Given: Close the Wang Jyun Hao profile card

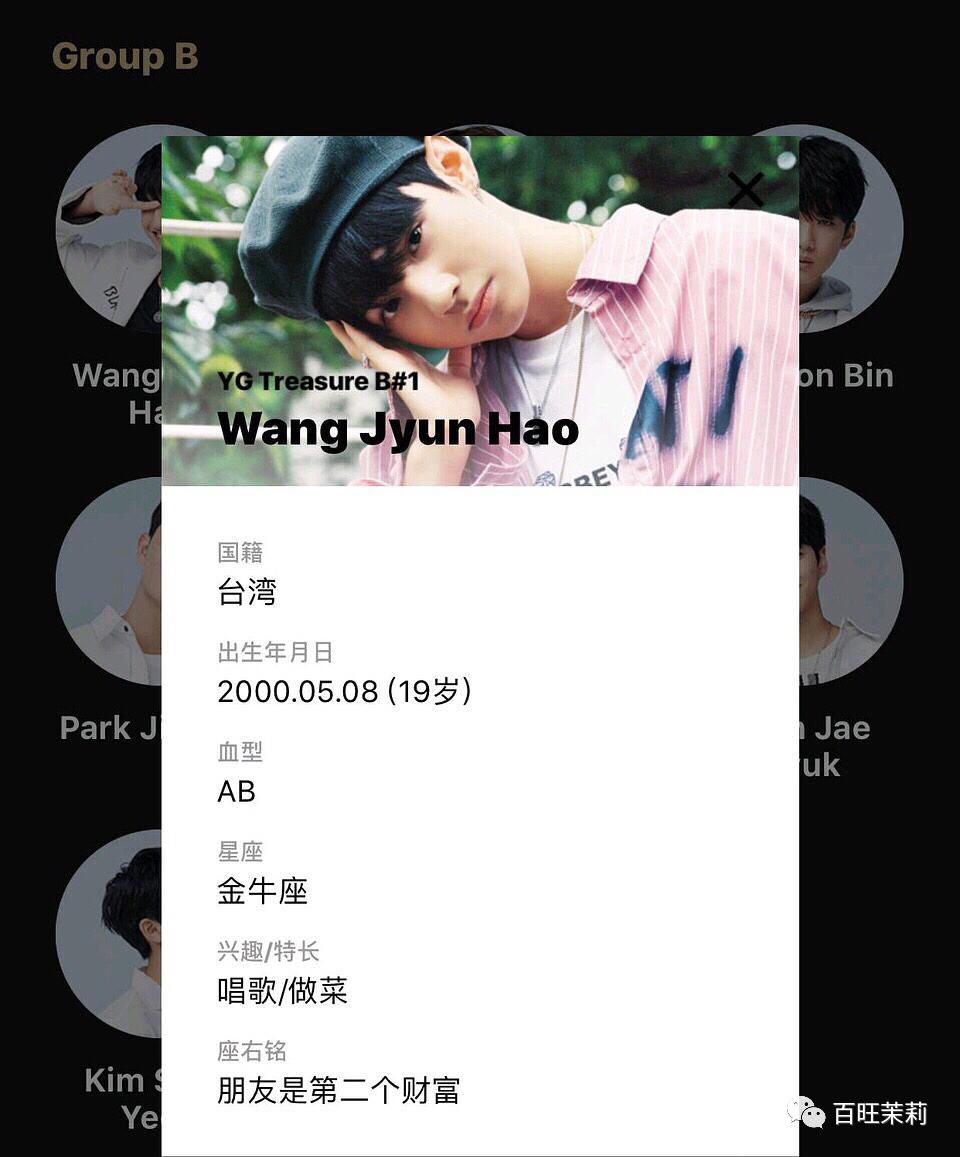Looking at the screenshot, I should pyautogui.click(x=745, y=190).
